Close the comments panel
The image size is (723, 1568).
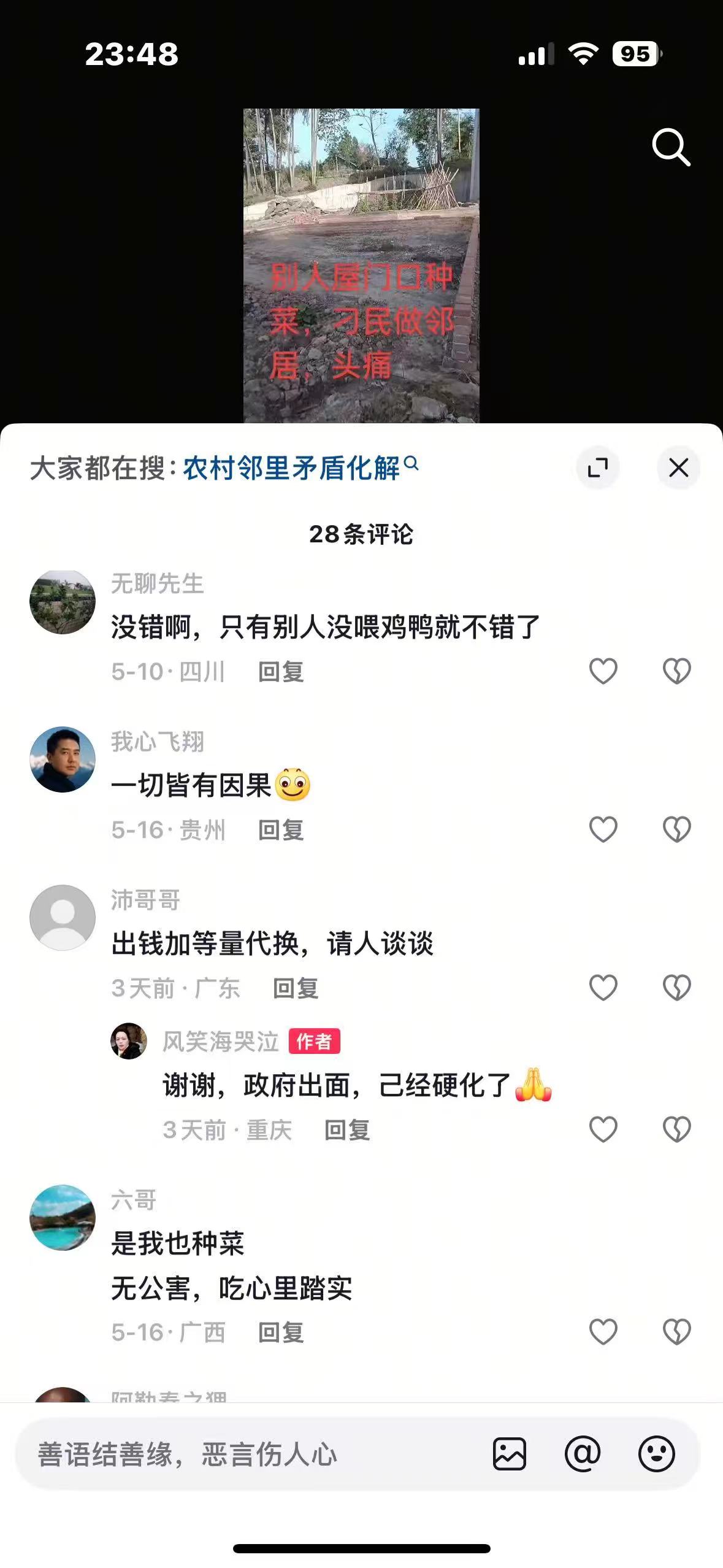678,468
